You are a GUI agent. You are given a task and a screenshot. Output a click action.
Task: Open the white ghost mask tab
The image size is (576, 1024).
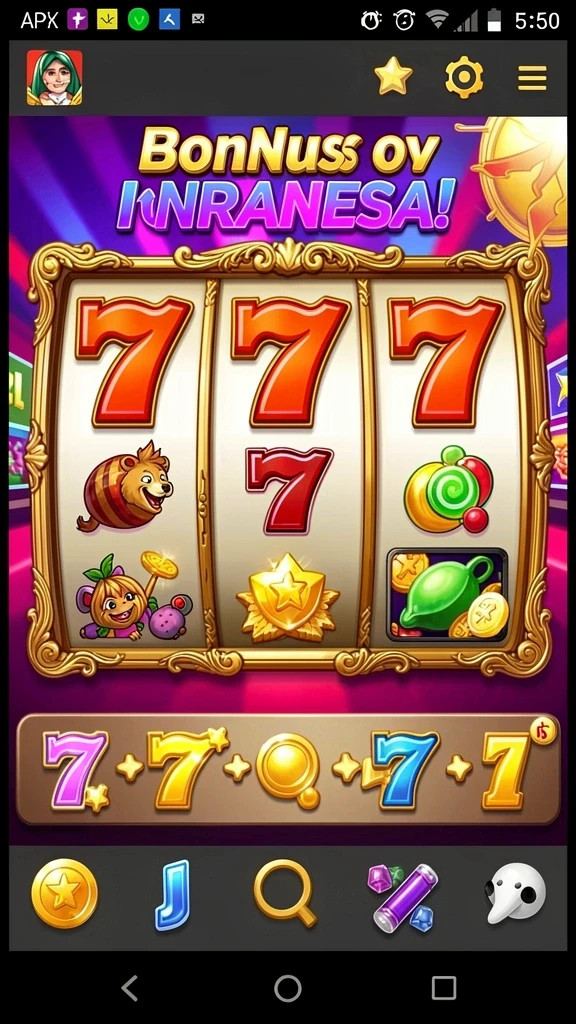516,893
